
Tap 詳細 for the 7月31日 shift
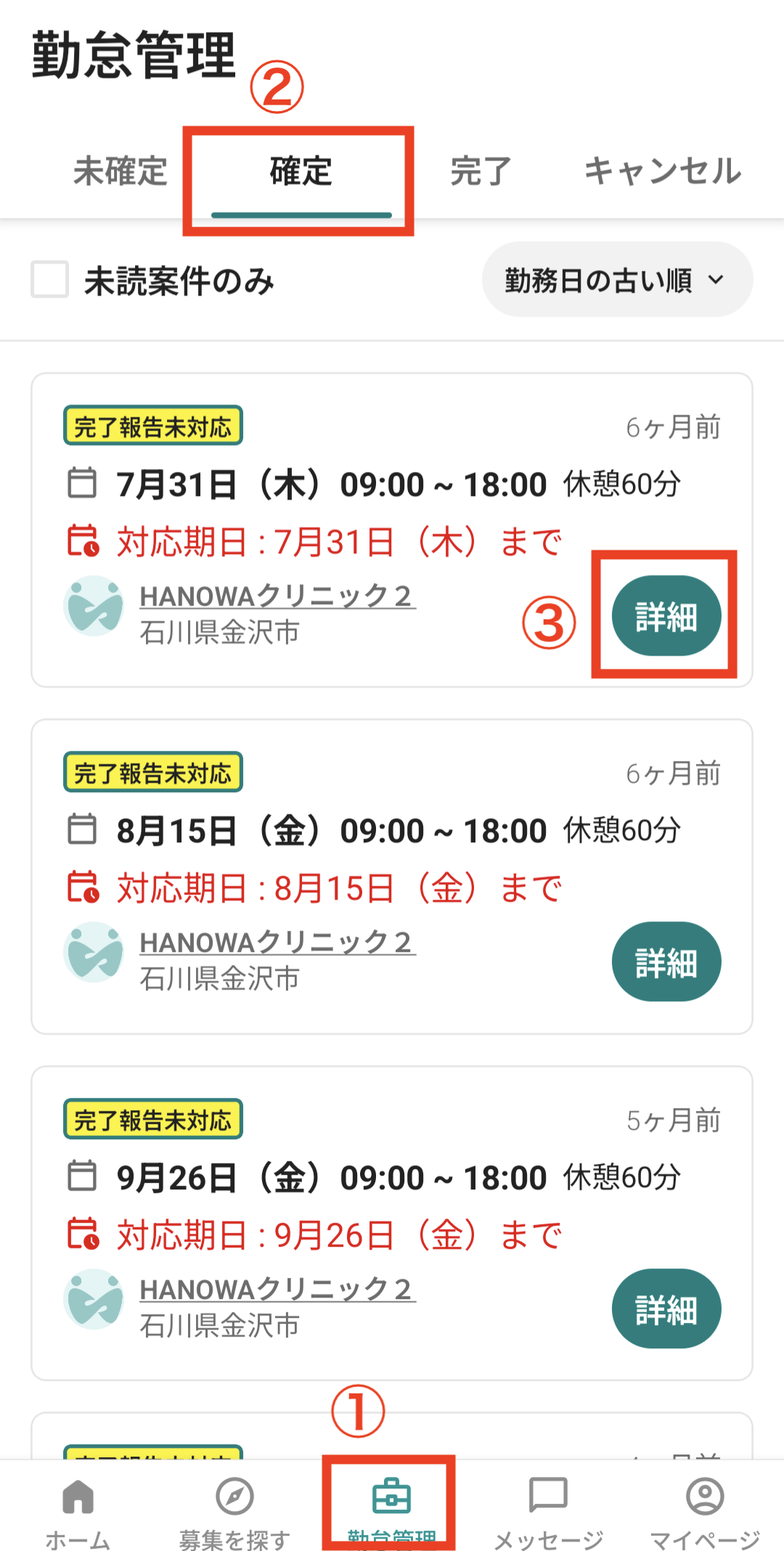pyautogui.click(x=666, y=616)
